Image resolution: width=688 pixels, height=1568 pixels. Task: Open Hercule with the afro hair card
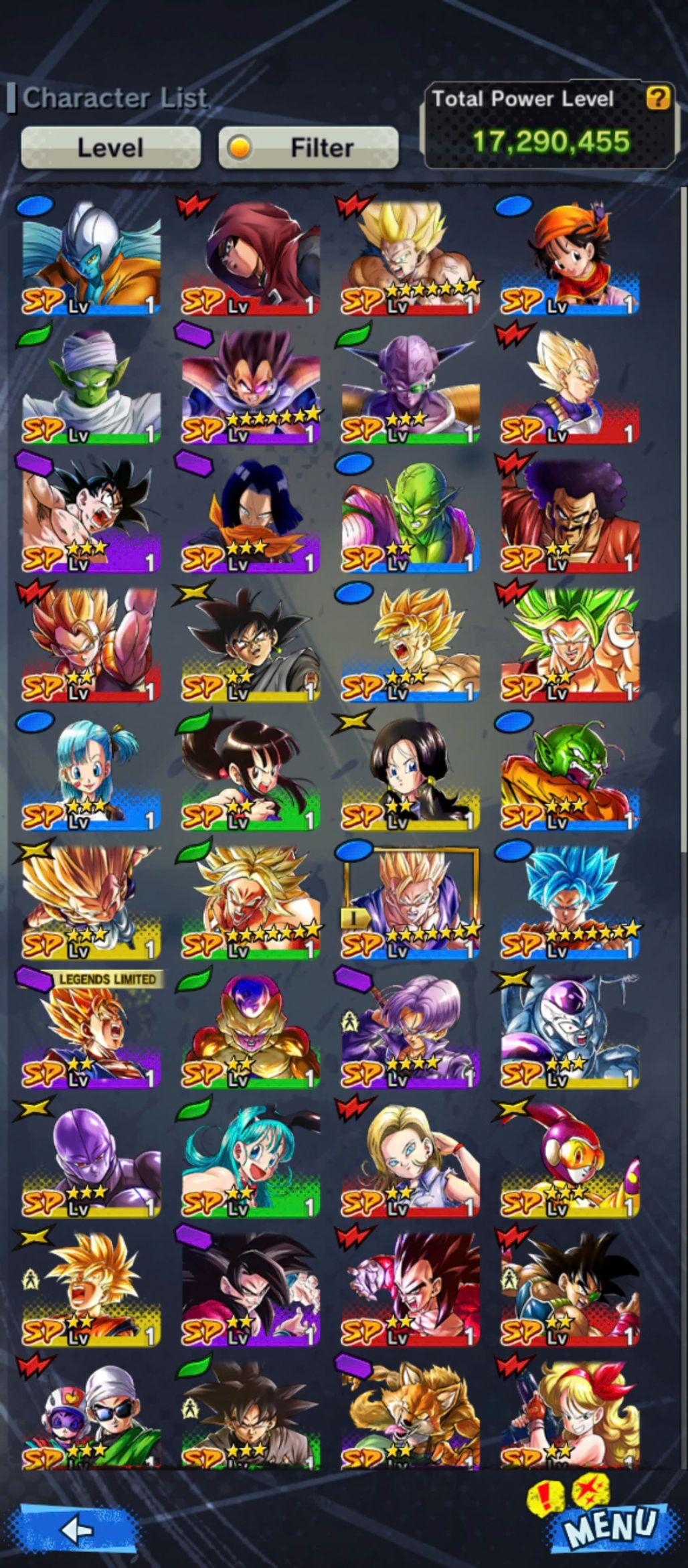tap(570, 516)
